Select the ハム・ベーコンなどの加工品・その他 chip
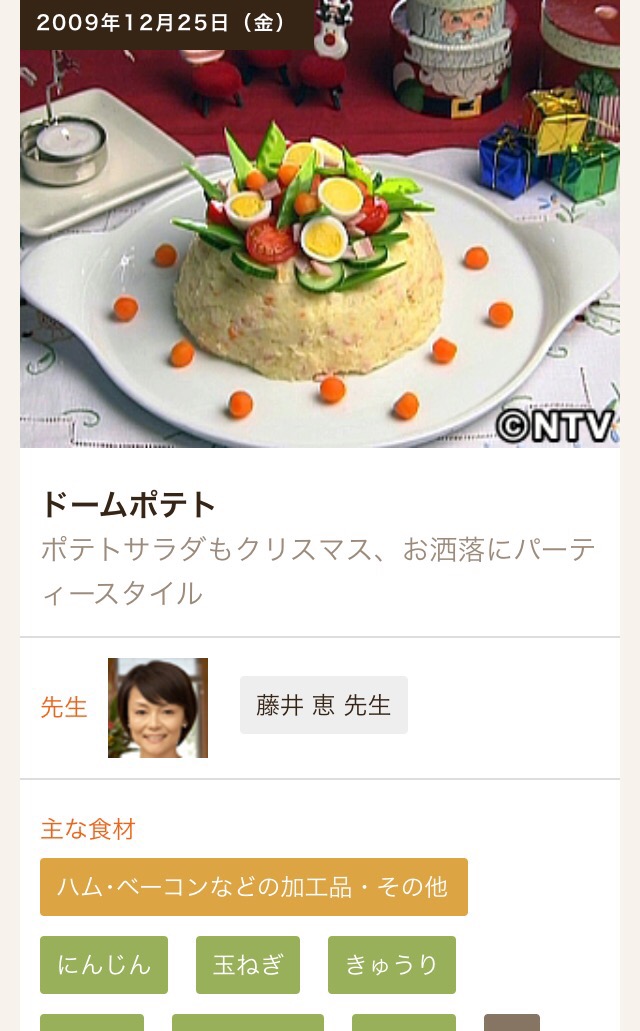The image size is (640, 1031). pos(253,887)
